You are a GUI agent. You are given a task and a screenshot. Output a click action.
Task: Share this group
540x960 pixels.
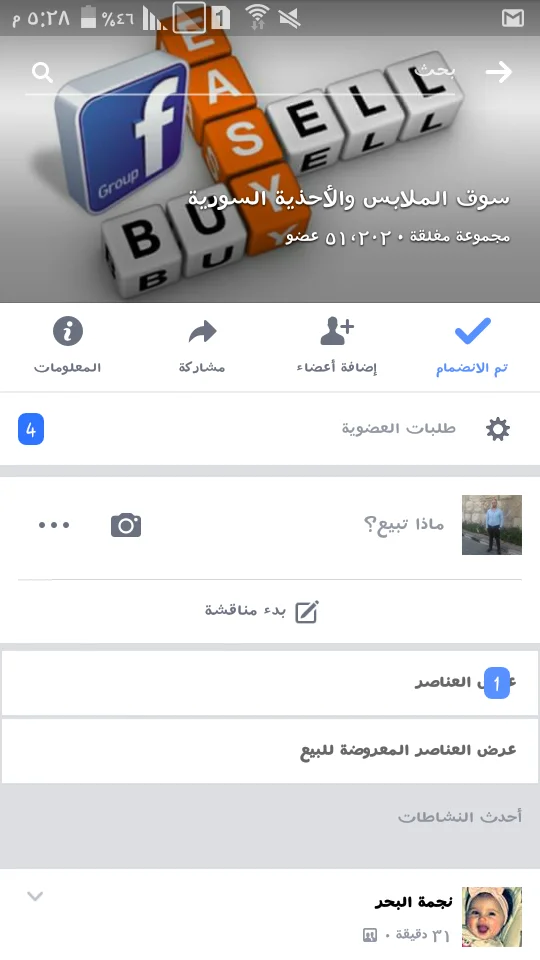[x=202, y=346]
